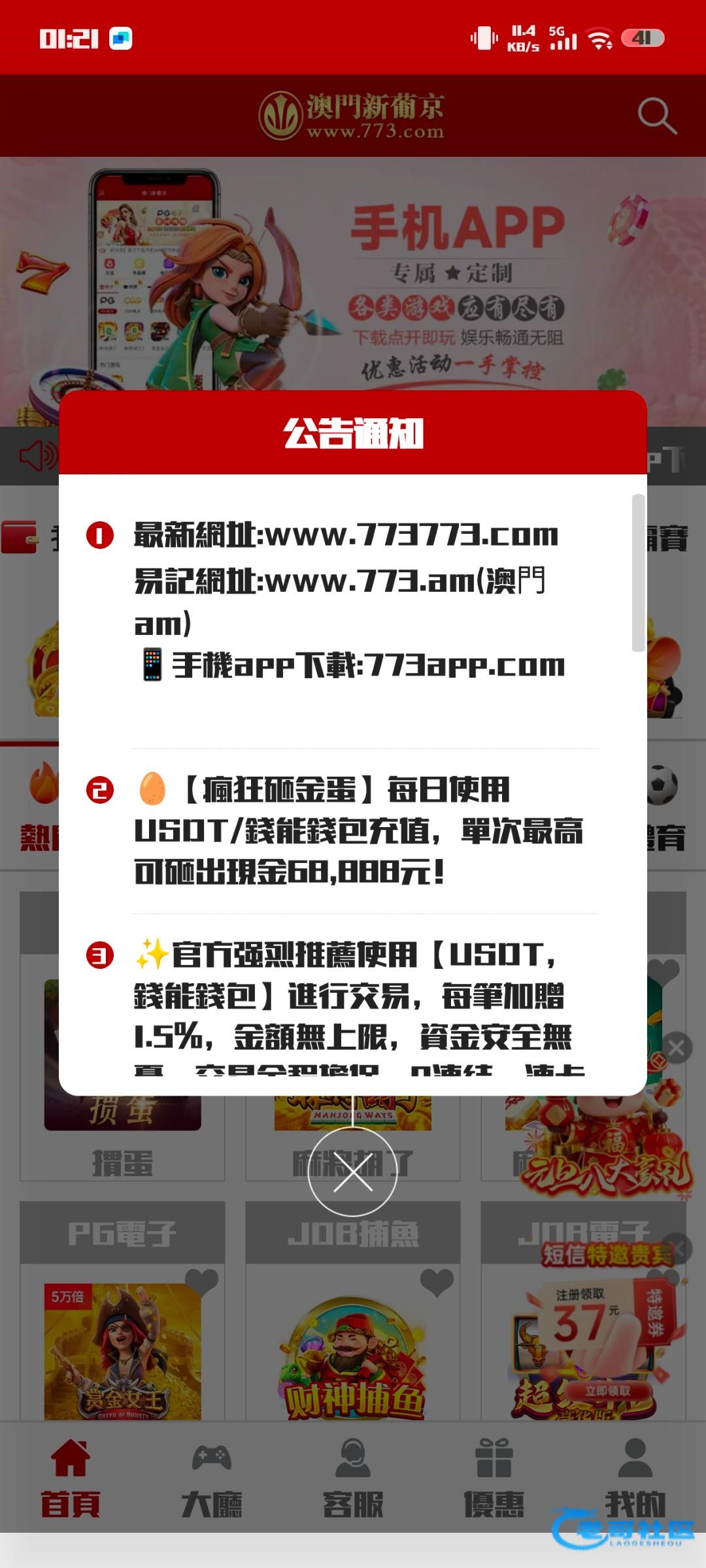Switch to the 大廳 tab
Screen dimensions: 706x1568
pyautogui.click(x=211, y=1478)
